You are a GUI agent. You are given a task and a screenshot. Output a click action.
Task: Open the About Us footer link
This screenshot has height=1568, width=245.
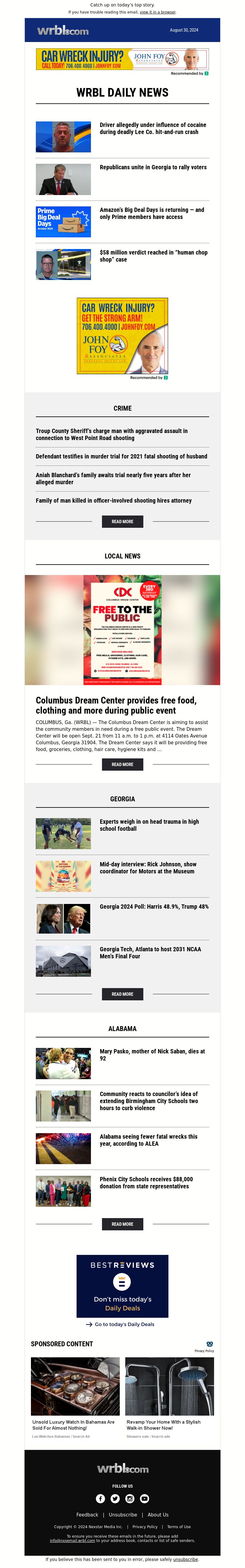point(158,1515)
